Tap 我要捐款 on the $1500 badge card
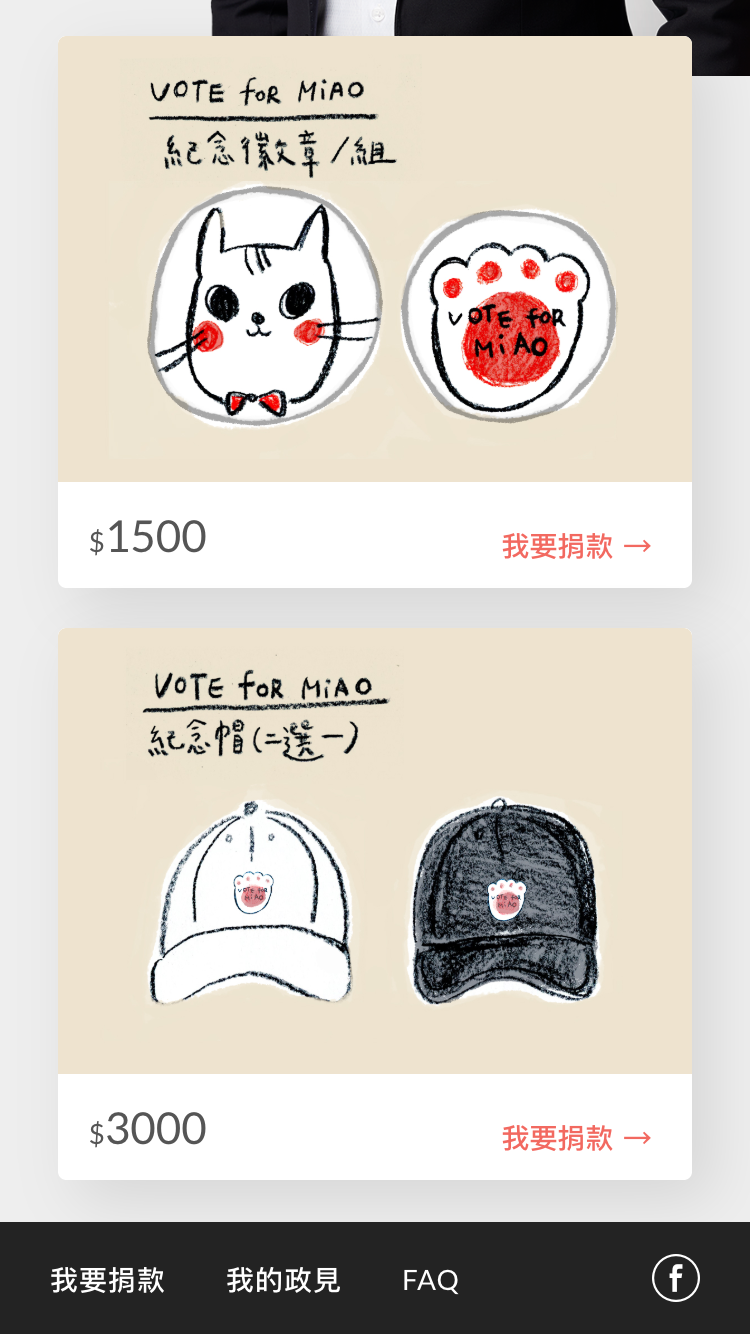 click(x=577, y=546)
